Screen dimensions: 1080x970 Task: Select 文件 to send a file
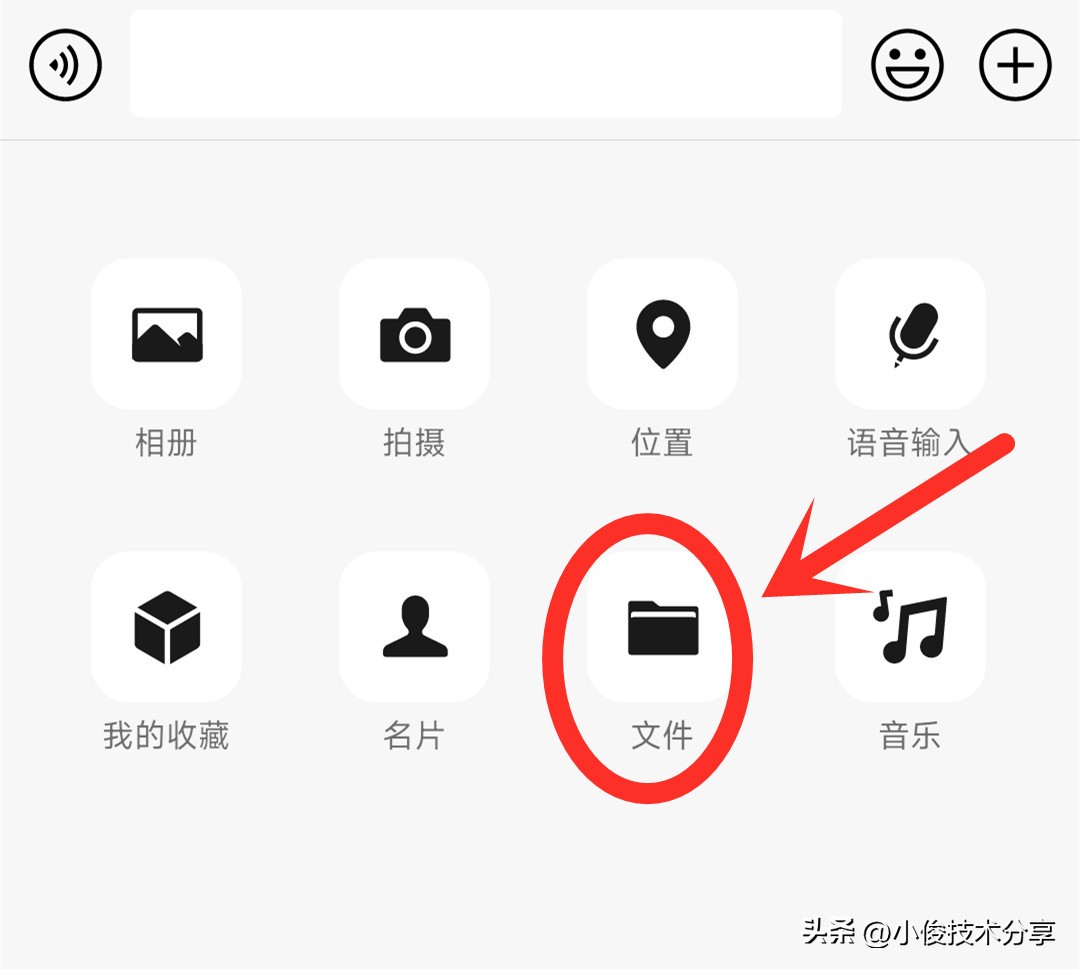point(662,627)
